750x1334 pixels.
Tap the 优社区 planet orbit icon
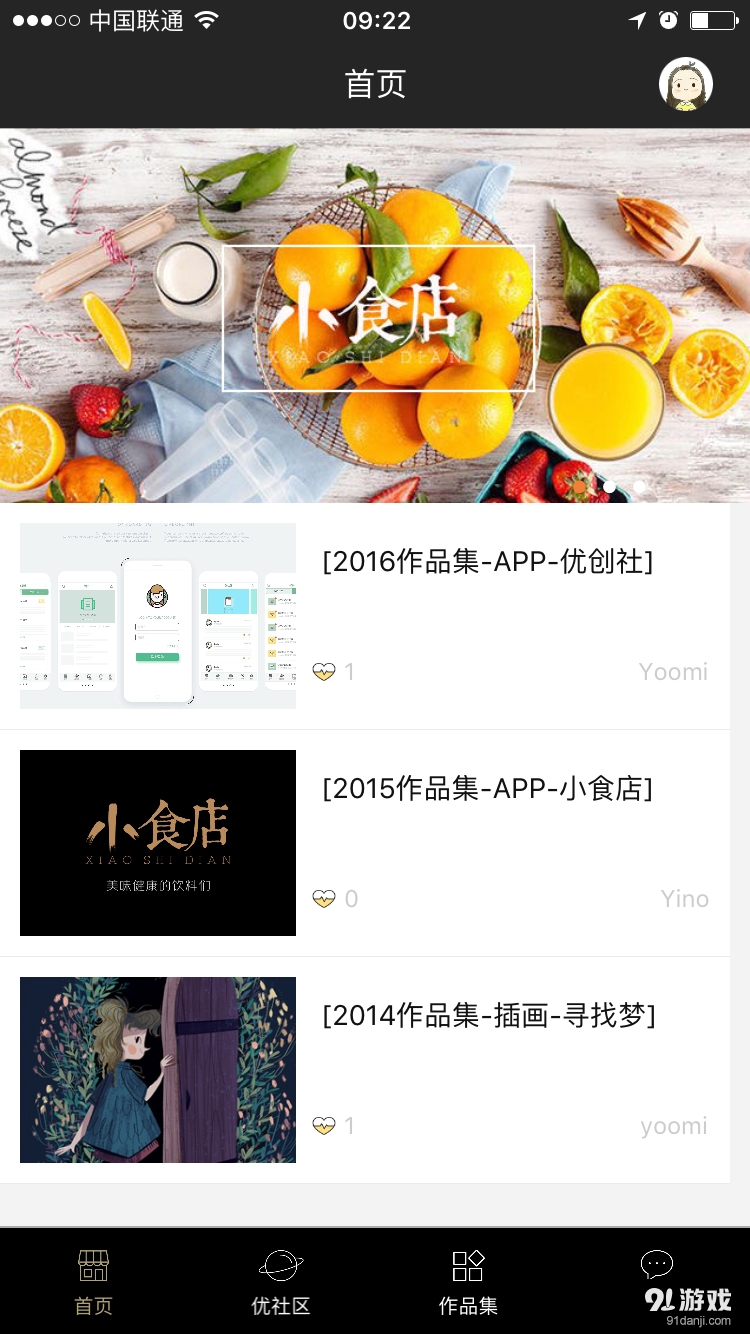pos(279,1264)
